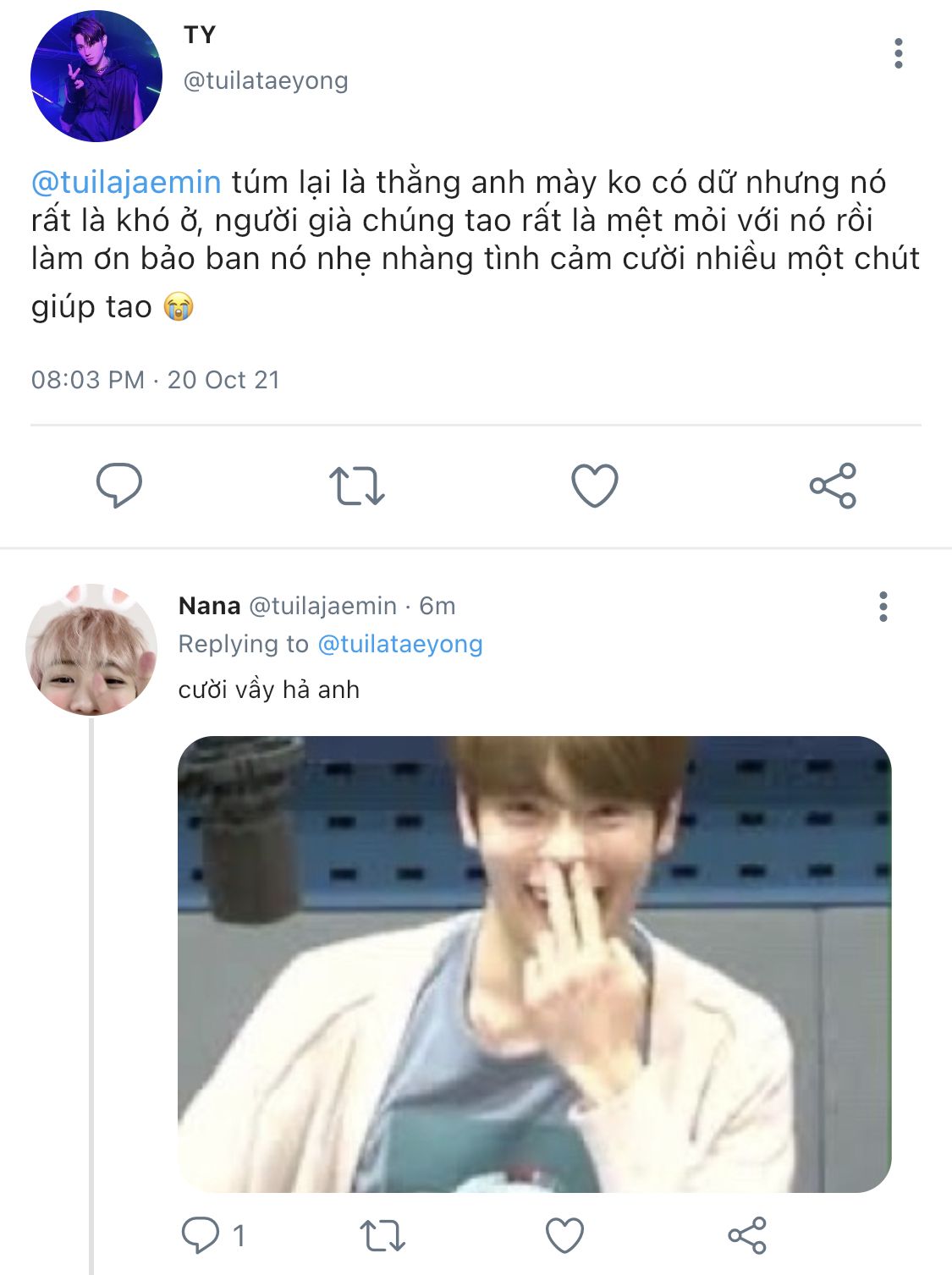
Task: Reply to Nana's tweet
Action: tap(201, 1235)
